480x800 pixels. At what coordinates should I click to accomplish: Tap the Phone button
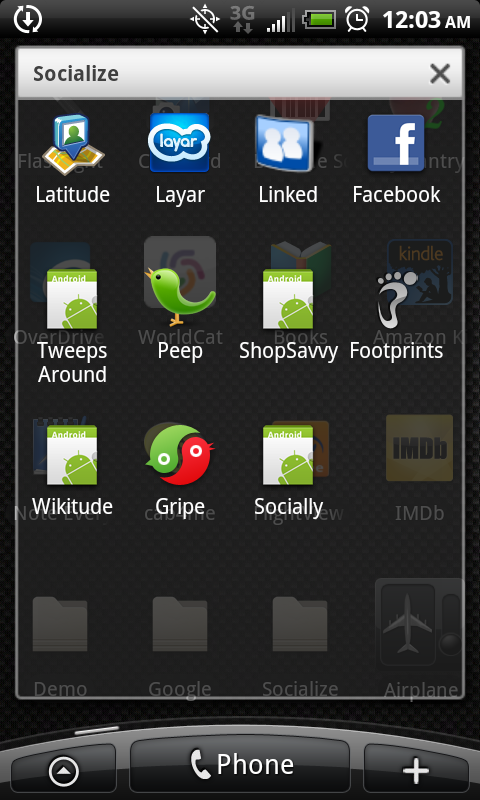(240, 765)
